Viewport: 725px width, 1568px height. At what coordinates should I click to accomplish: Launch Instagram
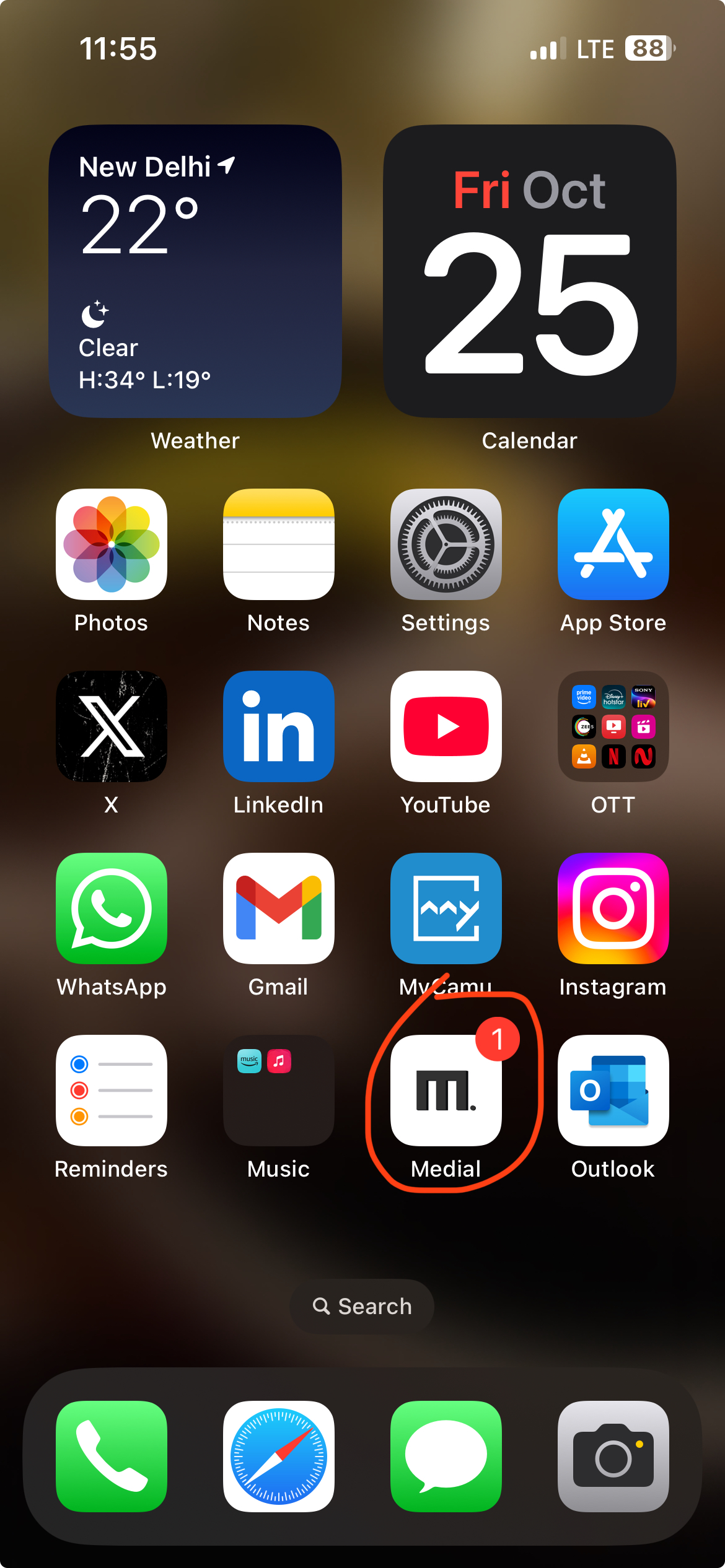(613, 908)
